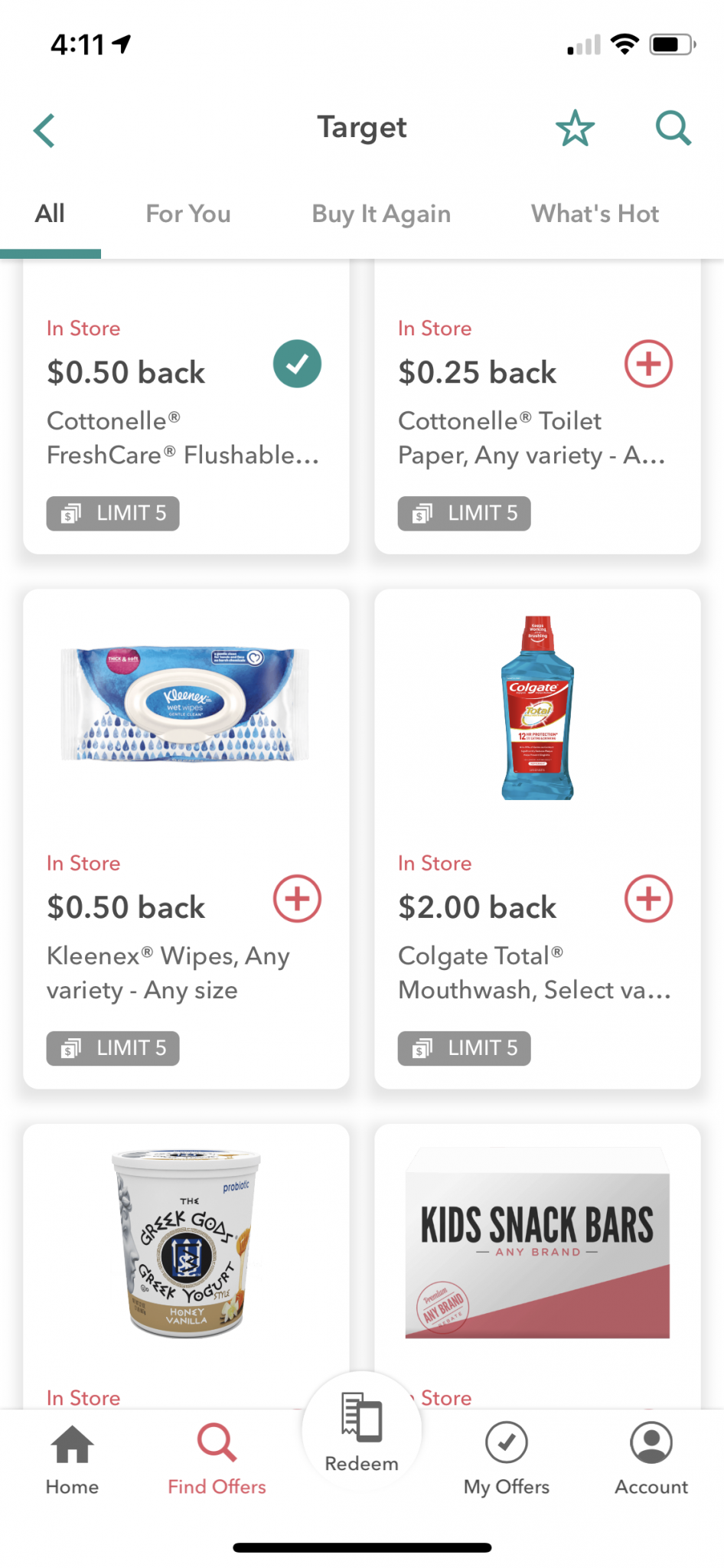Open the Buy It Again tab
Image resolution: width=724 pixels, height=1568 pixels.
pyautogui.click(x=381, y=214)
